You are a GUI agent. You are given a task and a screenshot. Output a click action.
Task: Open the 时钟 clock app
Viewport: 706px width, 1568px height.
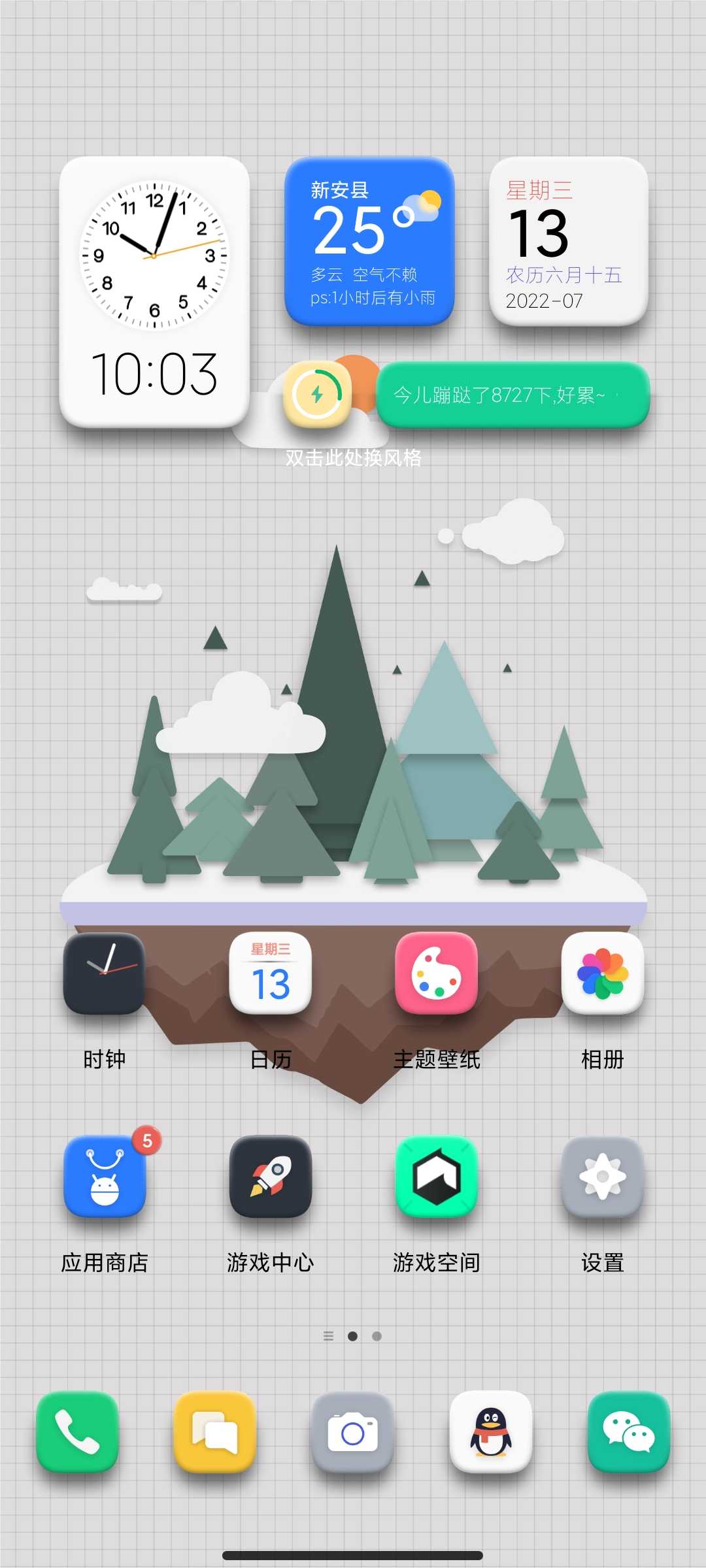pos(104,973)
